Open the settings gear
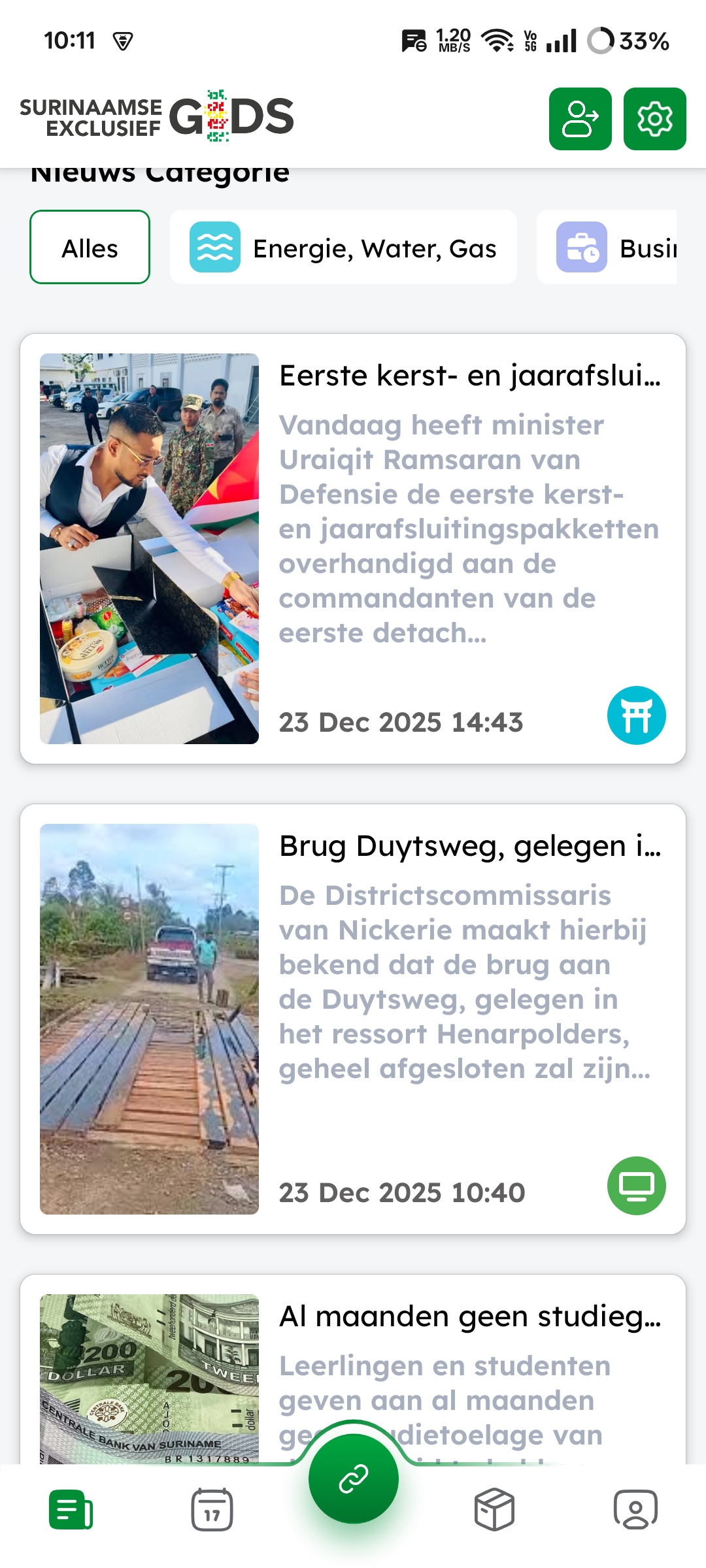Viewport: 706px width, 1568px height. (x=654, y=119)
